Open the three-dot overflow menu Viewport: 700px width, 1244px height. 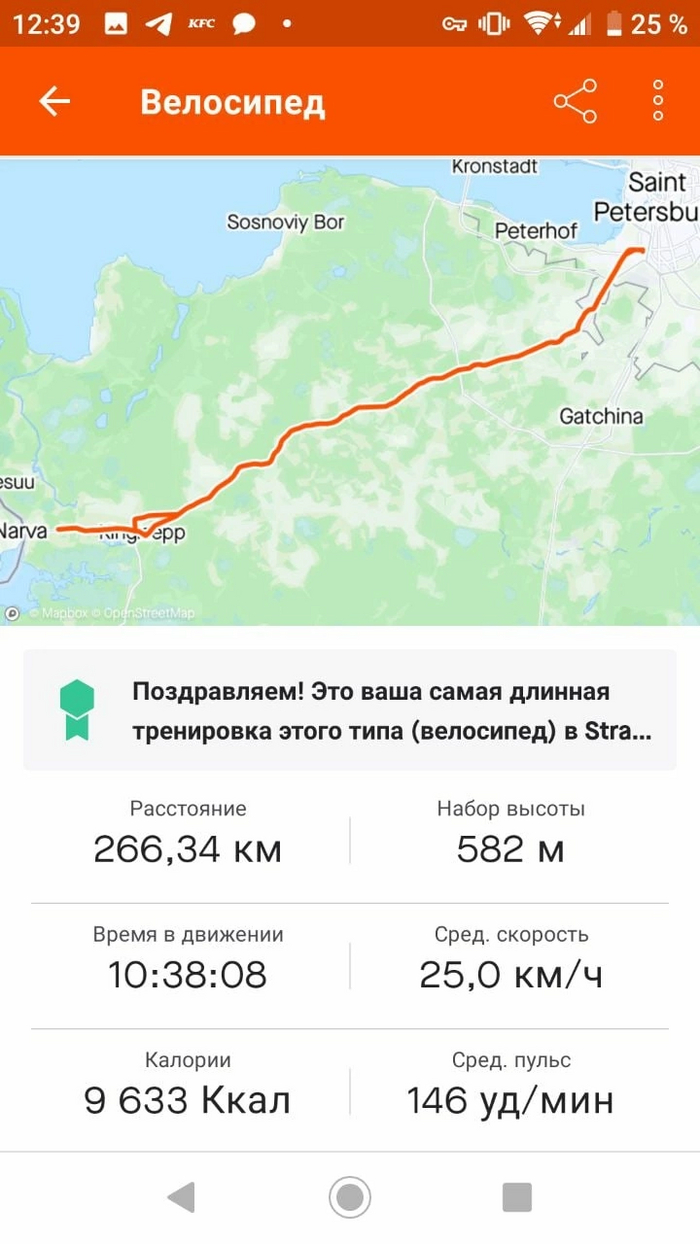click(x=657, y=102)
